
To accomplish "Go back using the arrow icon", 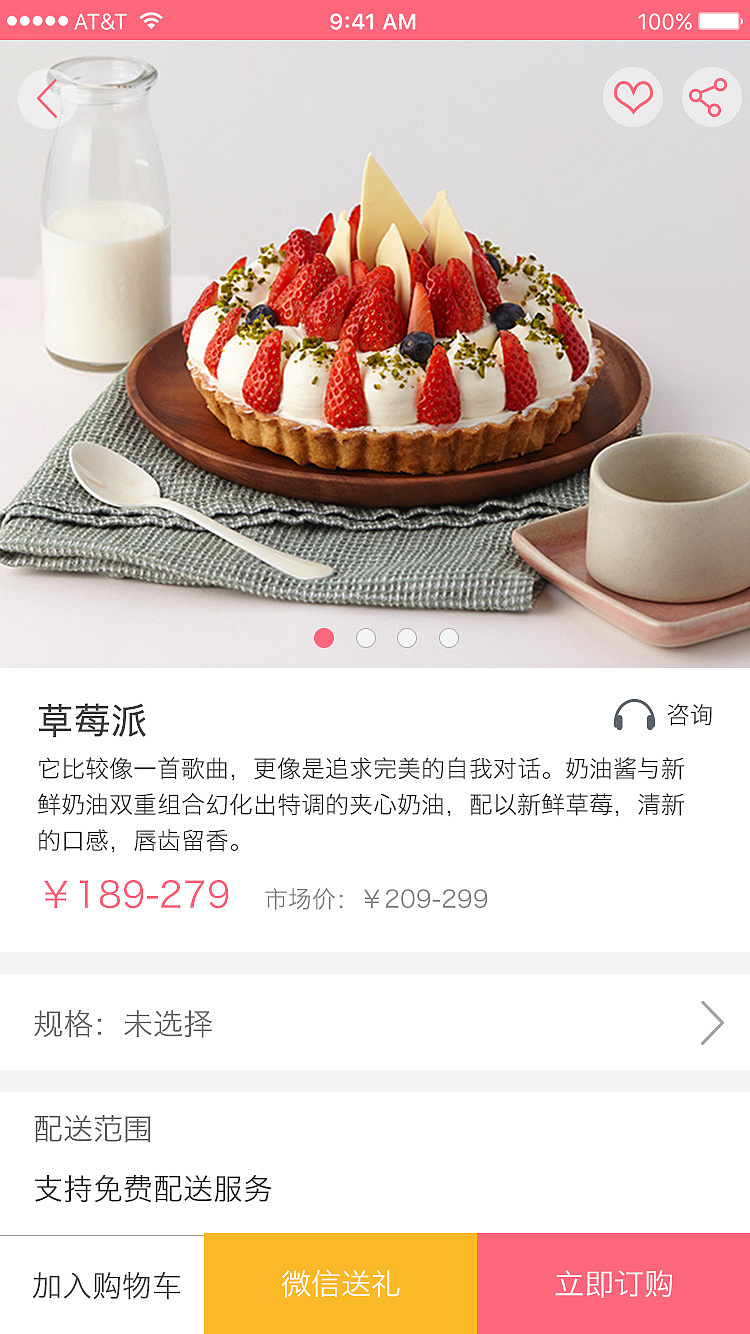I will pos(47,98).
